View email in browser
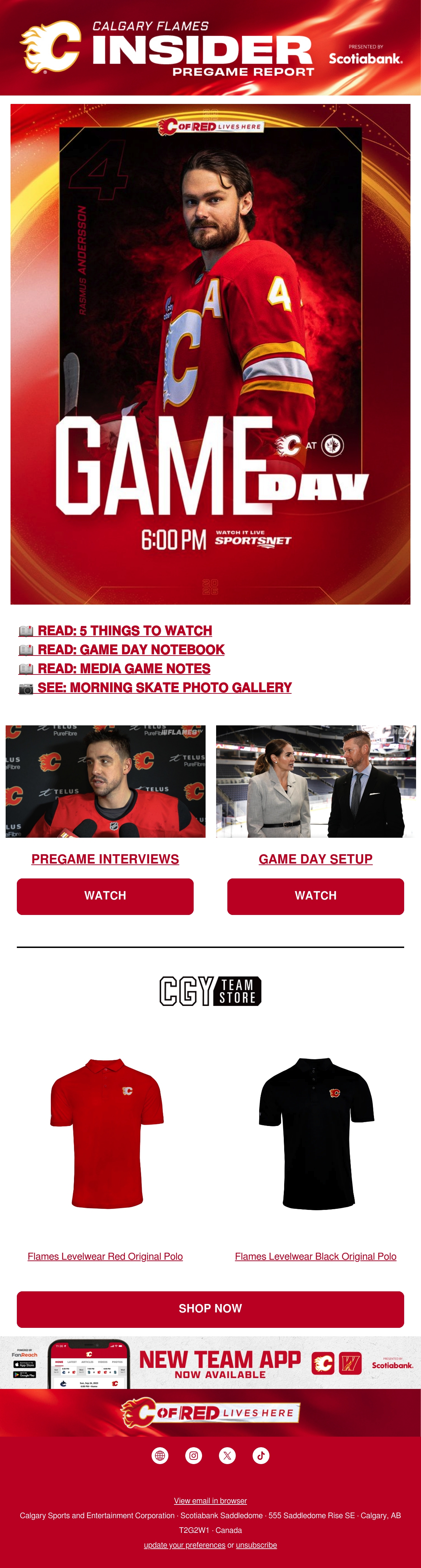The width and height of the screenshot is (421, 1568). coord(210,1501)
